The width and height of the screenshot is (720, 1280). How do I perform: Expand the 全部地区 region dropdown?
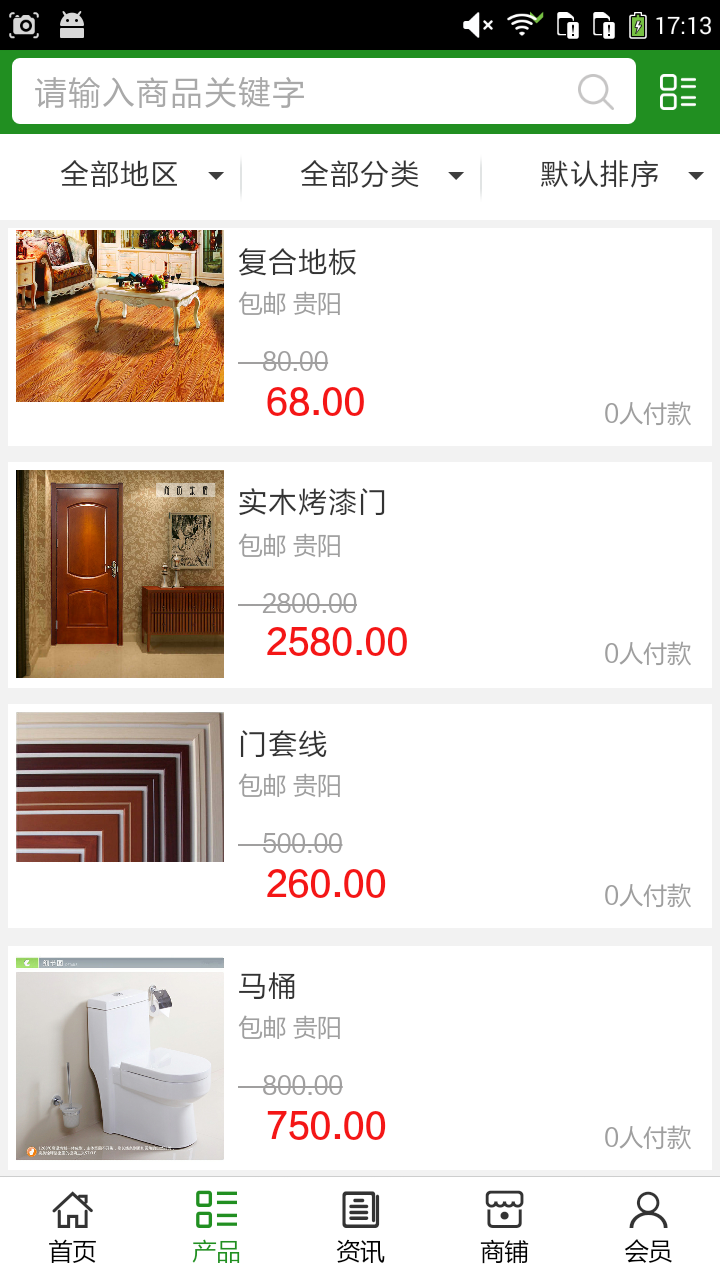coord(140,175)
